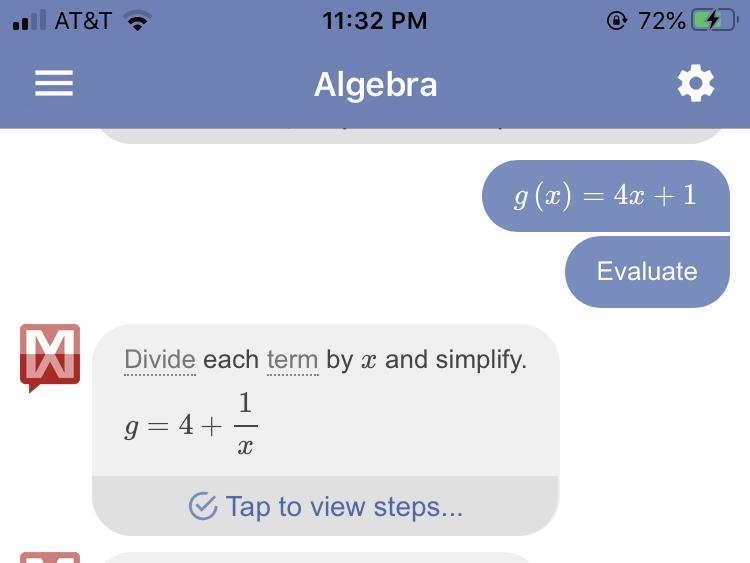Tap the Evaluate message bubble
Screen dimensions: 750x563
pos(646,271)
